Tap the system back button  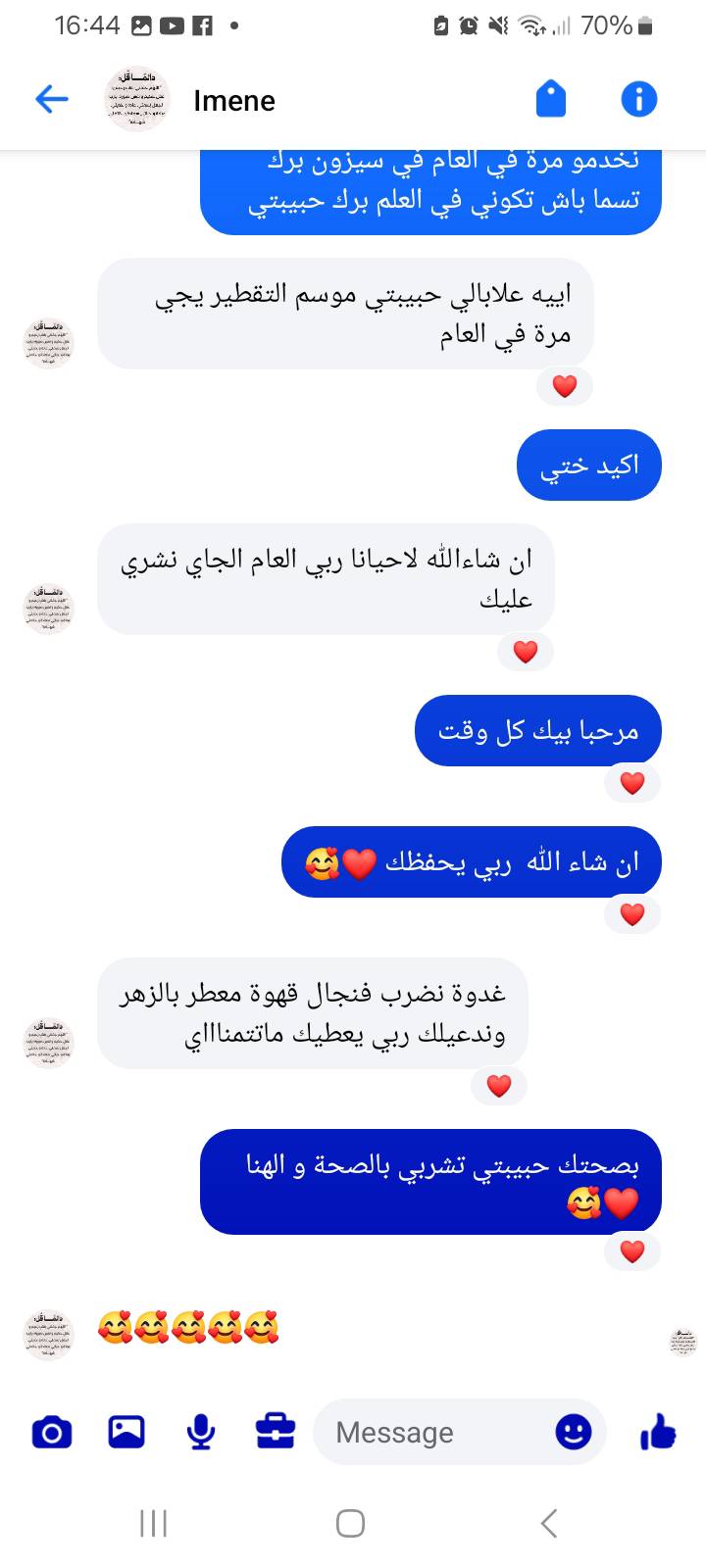coord(549,1523)
